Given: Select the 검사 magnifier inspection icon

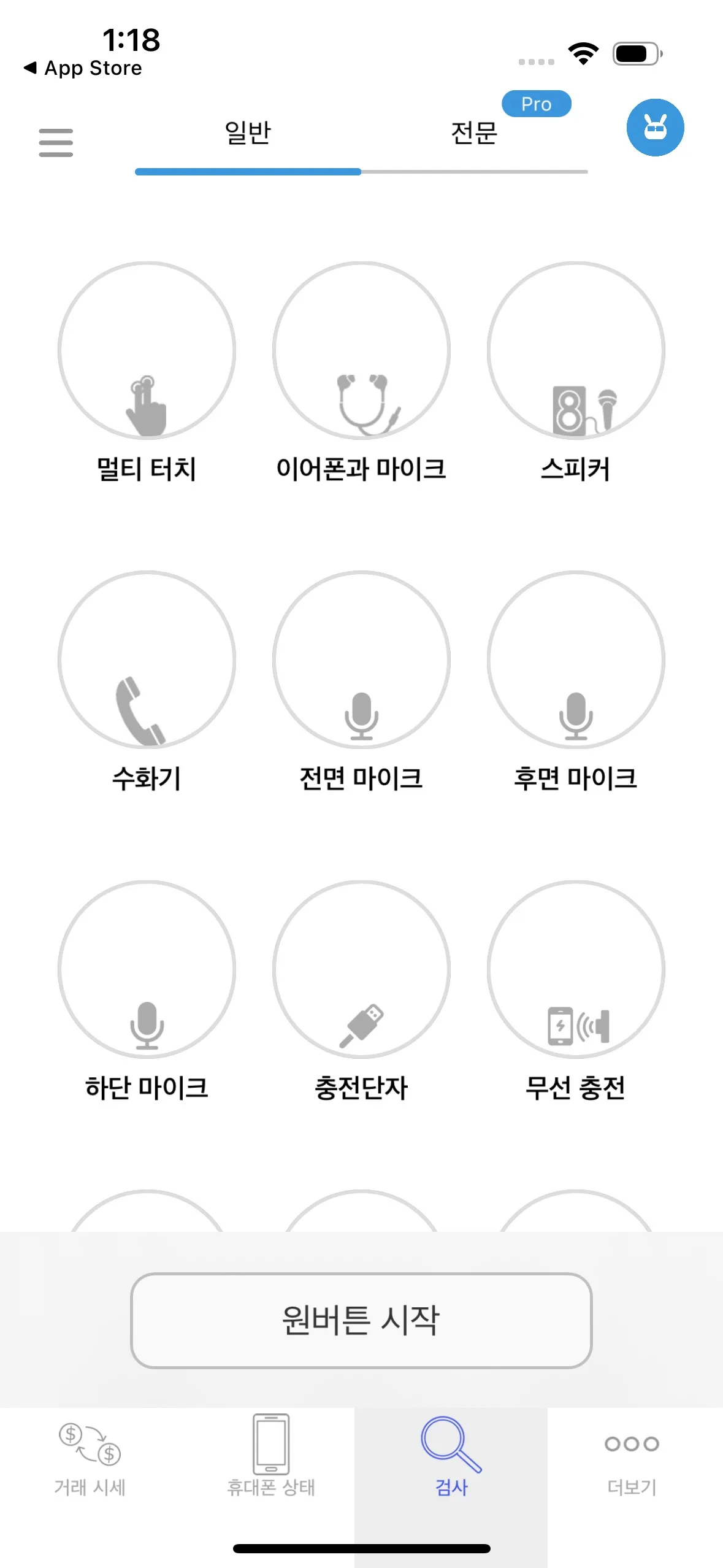Looking at the screenshot, I should point(452,1454).
